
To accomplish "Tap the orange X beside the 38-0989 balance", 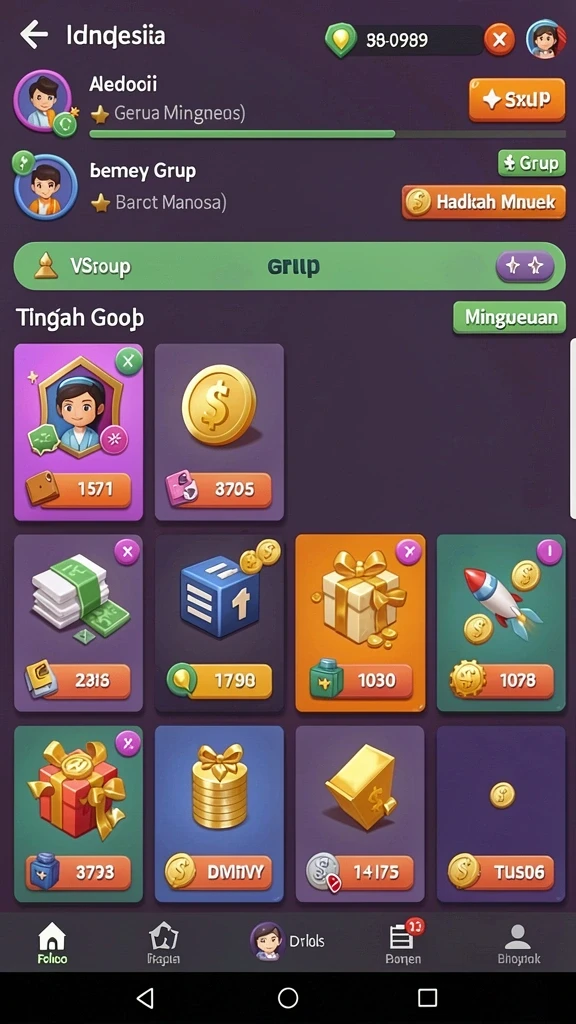I will (x=499, y=40).
